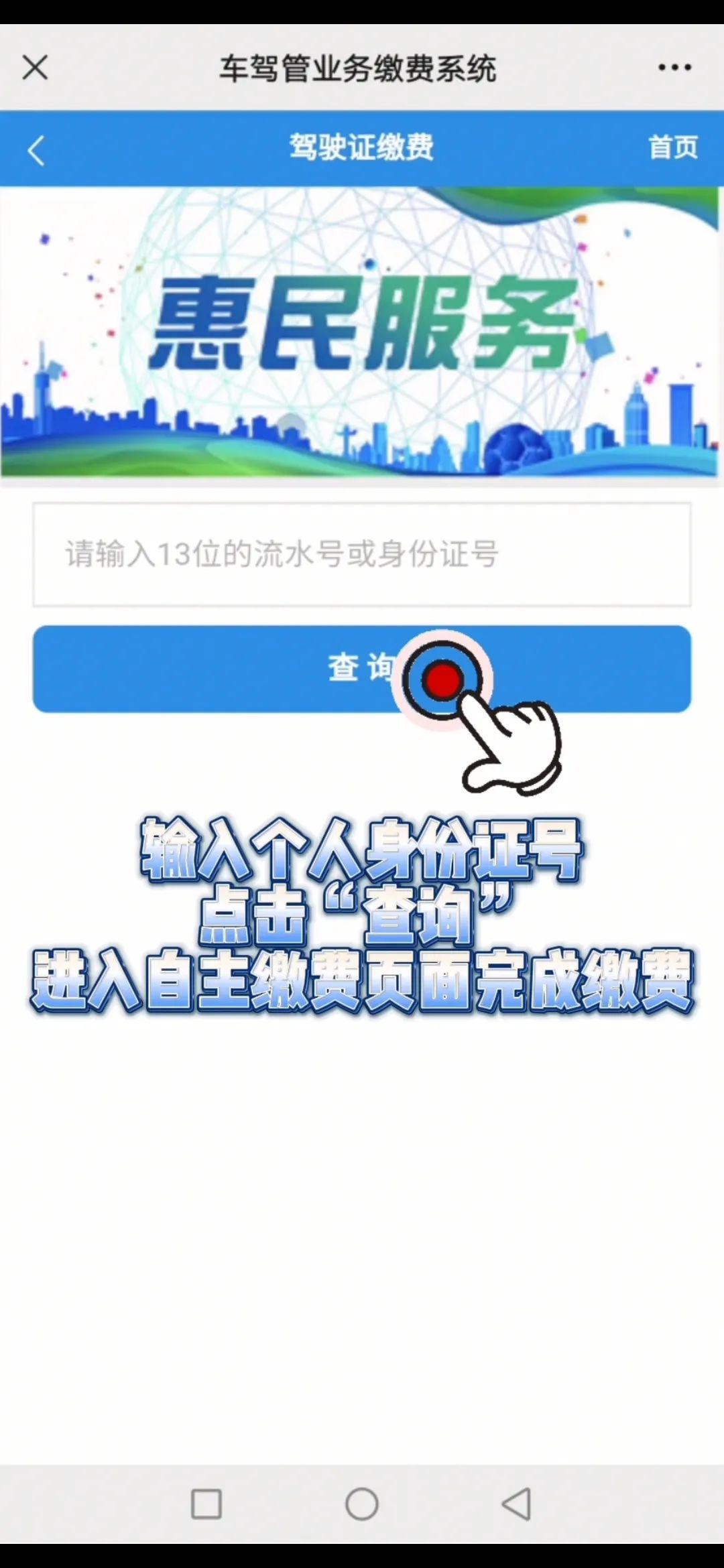Tap the back arrow in the blue bar
This screenshot has height=1568, width=724.
coord(35,149)
